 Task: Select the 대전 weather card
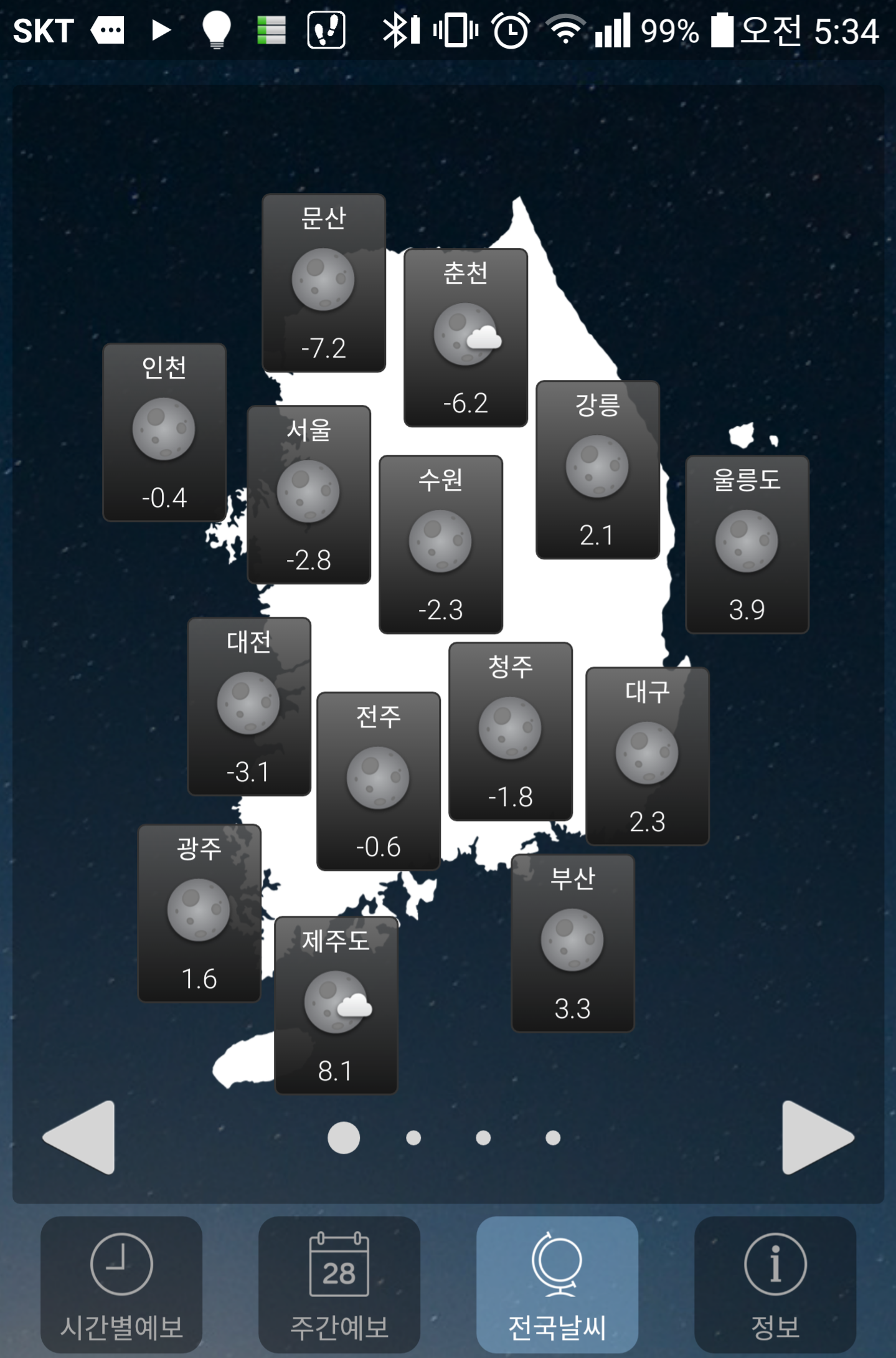249,706
